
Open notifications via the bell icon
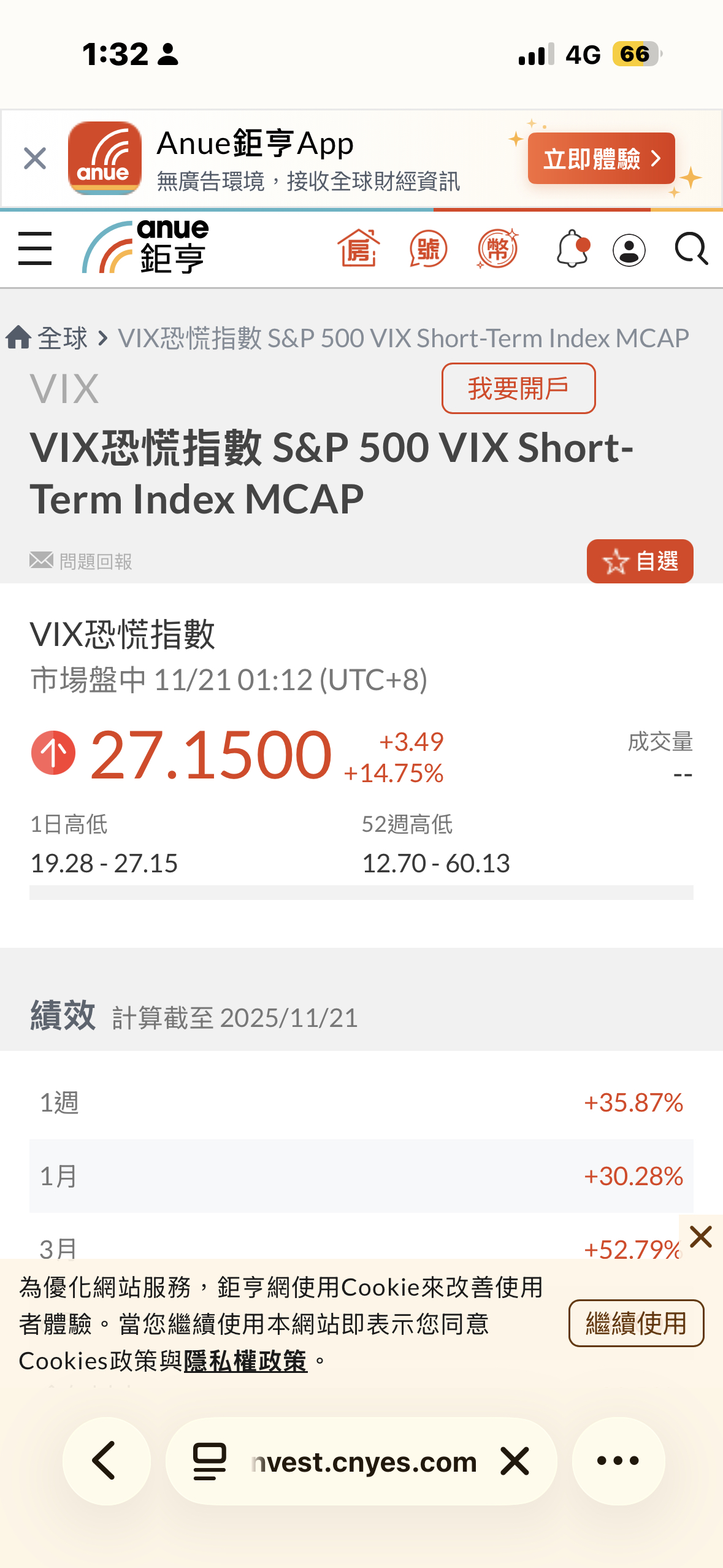pyautogui.click(x=572, y=248)
